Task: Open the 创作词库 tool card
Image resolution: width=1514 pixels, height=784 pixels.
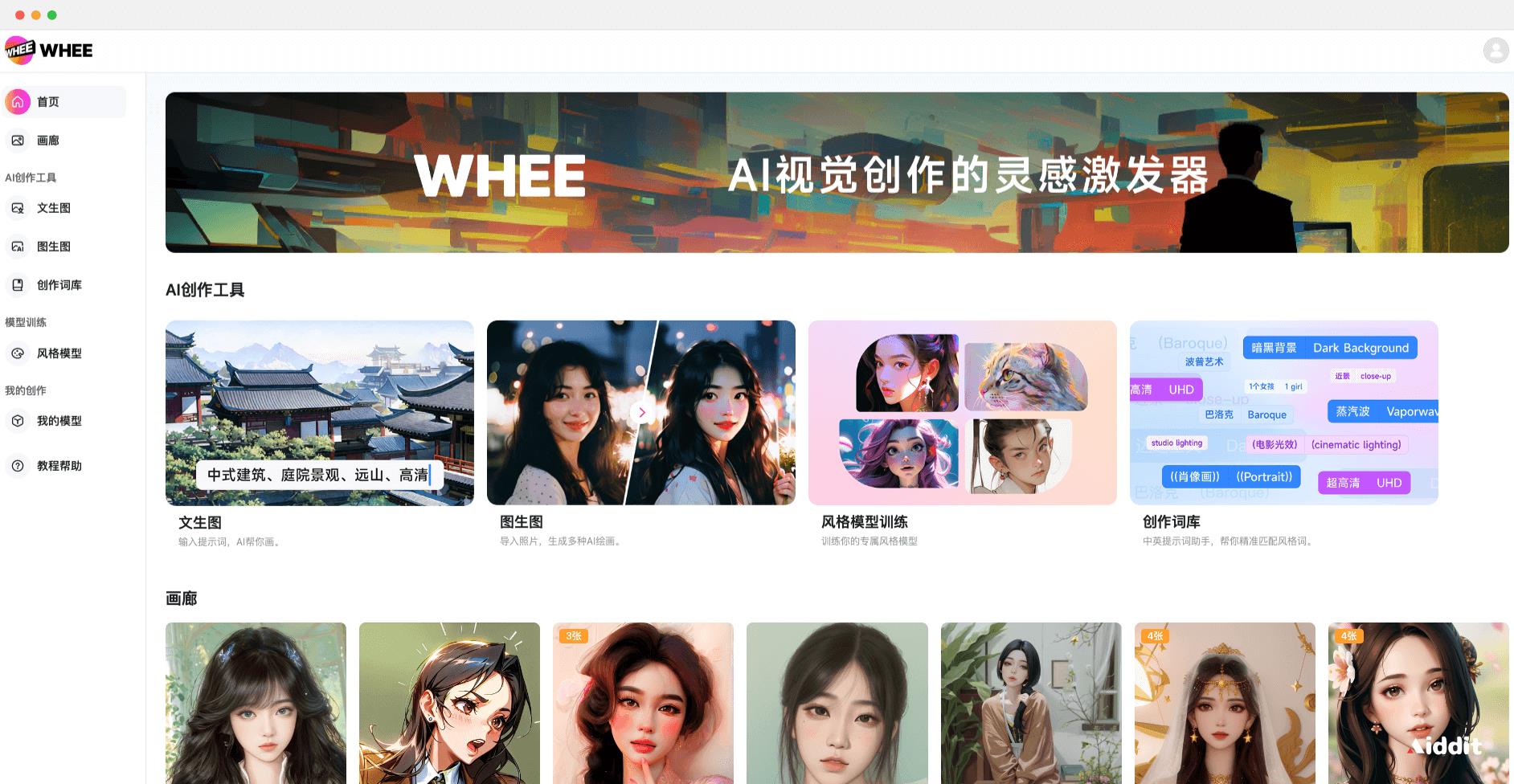Action: point(1283,413)
